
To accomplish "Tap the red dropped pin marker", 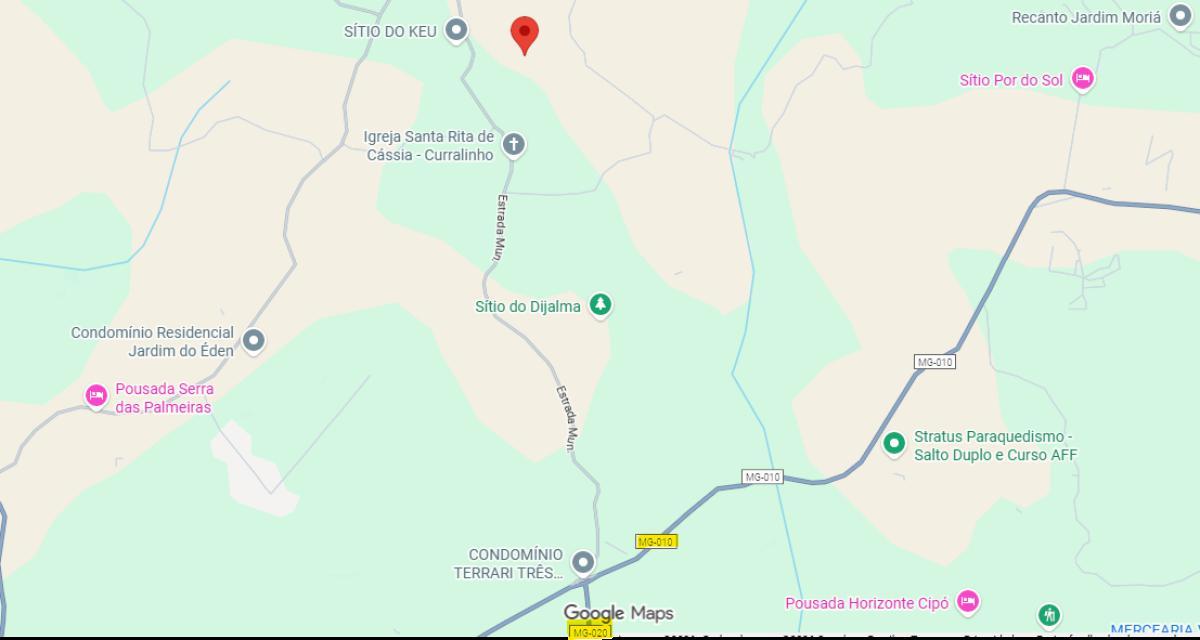I will click(525, 34).
